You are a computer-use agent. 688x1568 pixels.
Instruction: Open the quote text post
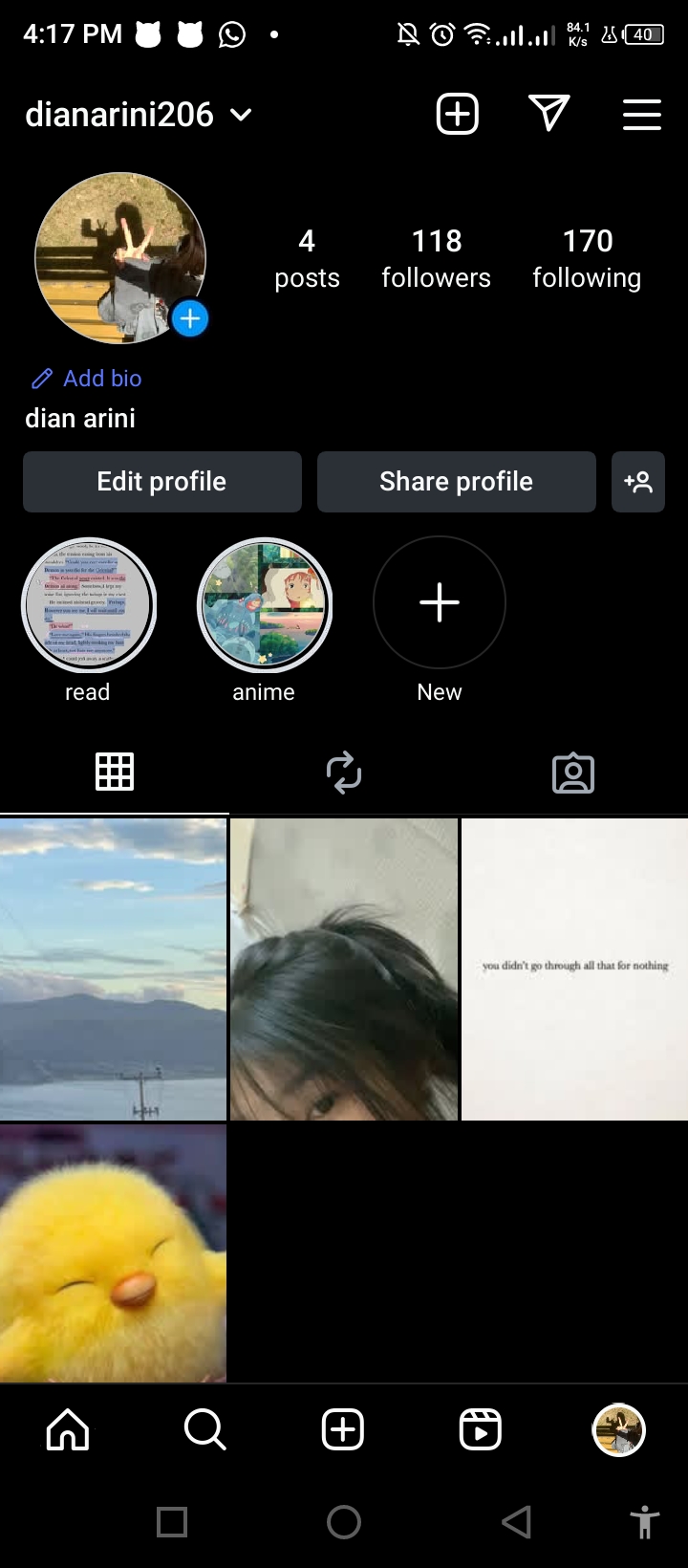point(574,969)
